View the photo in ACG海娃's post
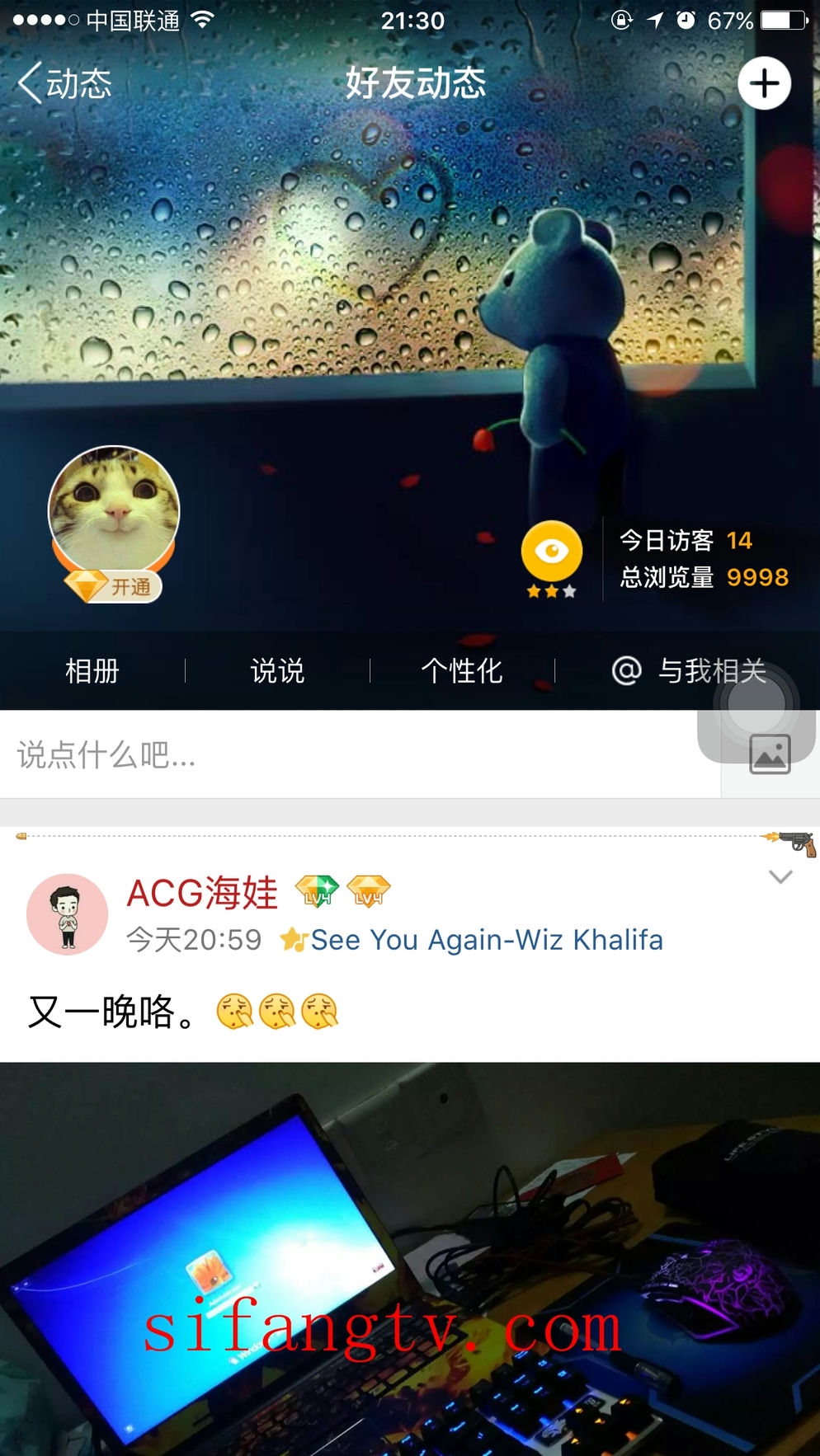The image size is (820, 1456). pos(410,1258)
